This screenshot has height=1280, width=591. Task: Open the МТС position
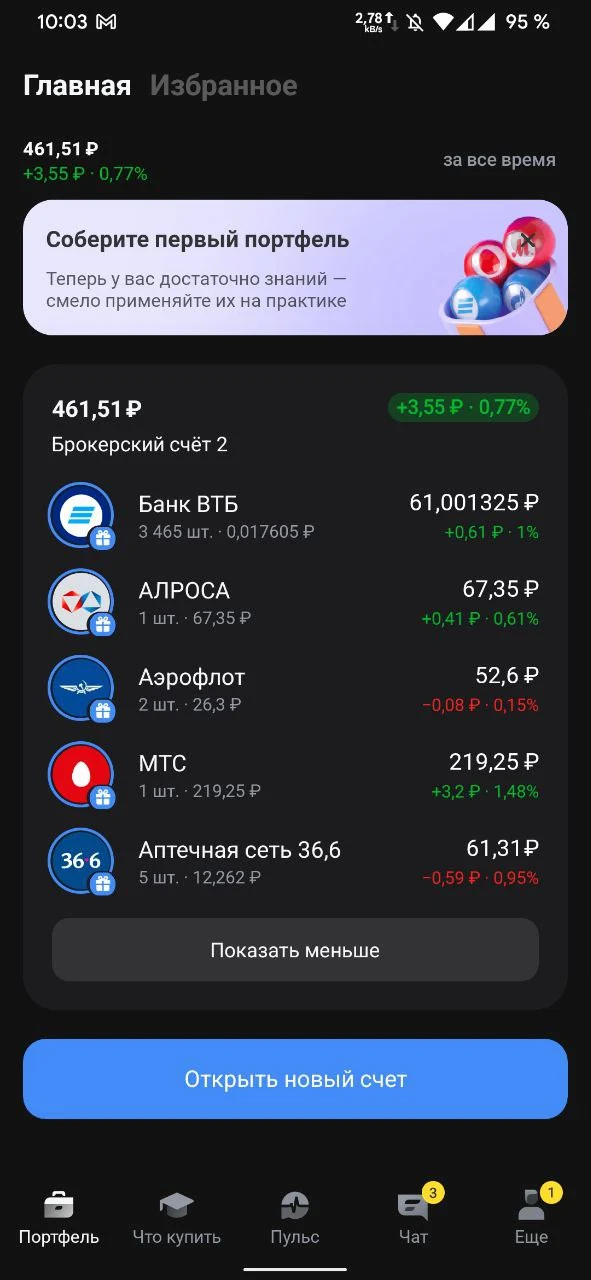(295, 776)
